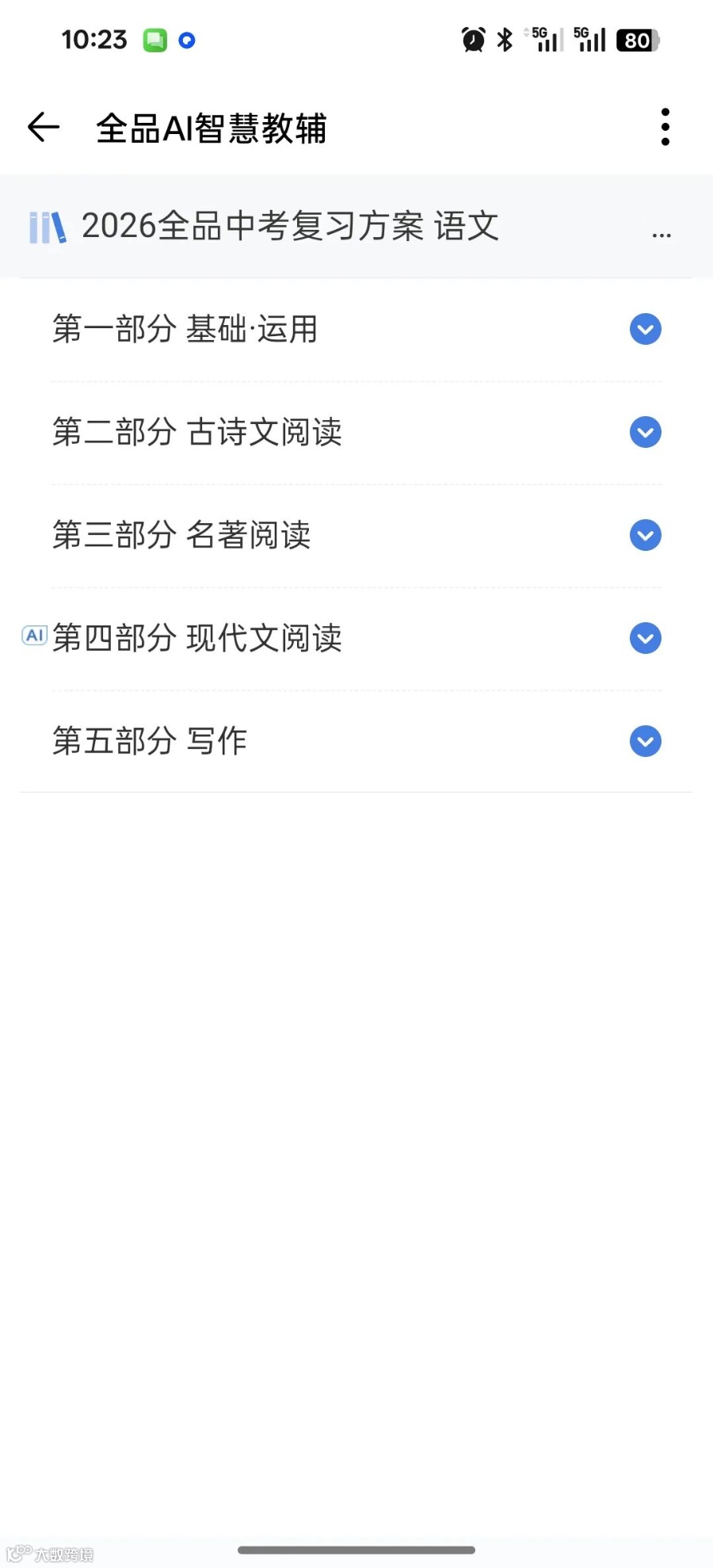
Task: Expand 第五部分 写作
Action: click(645, 741)
